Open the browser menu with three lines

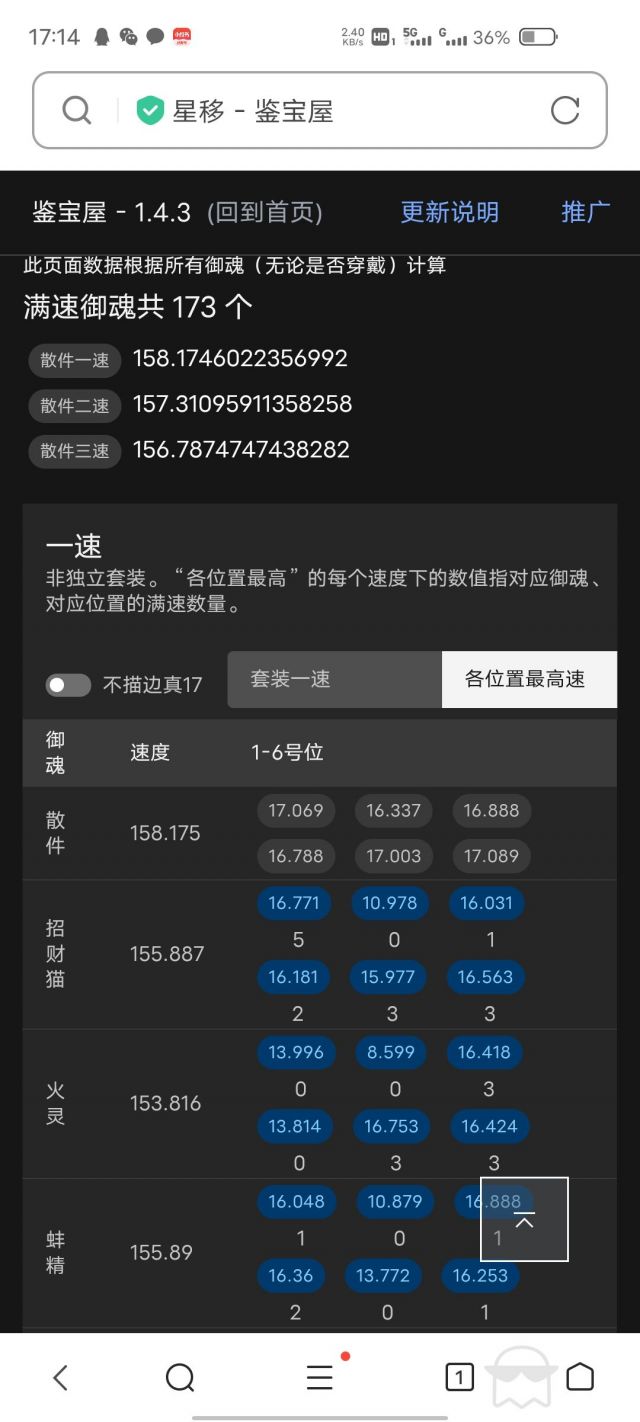(320, 1377)
